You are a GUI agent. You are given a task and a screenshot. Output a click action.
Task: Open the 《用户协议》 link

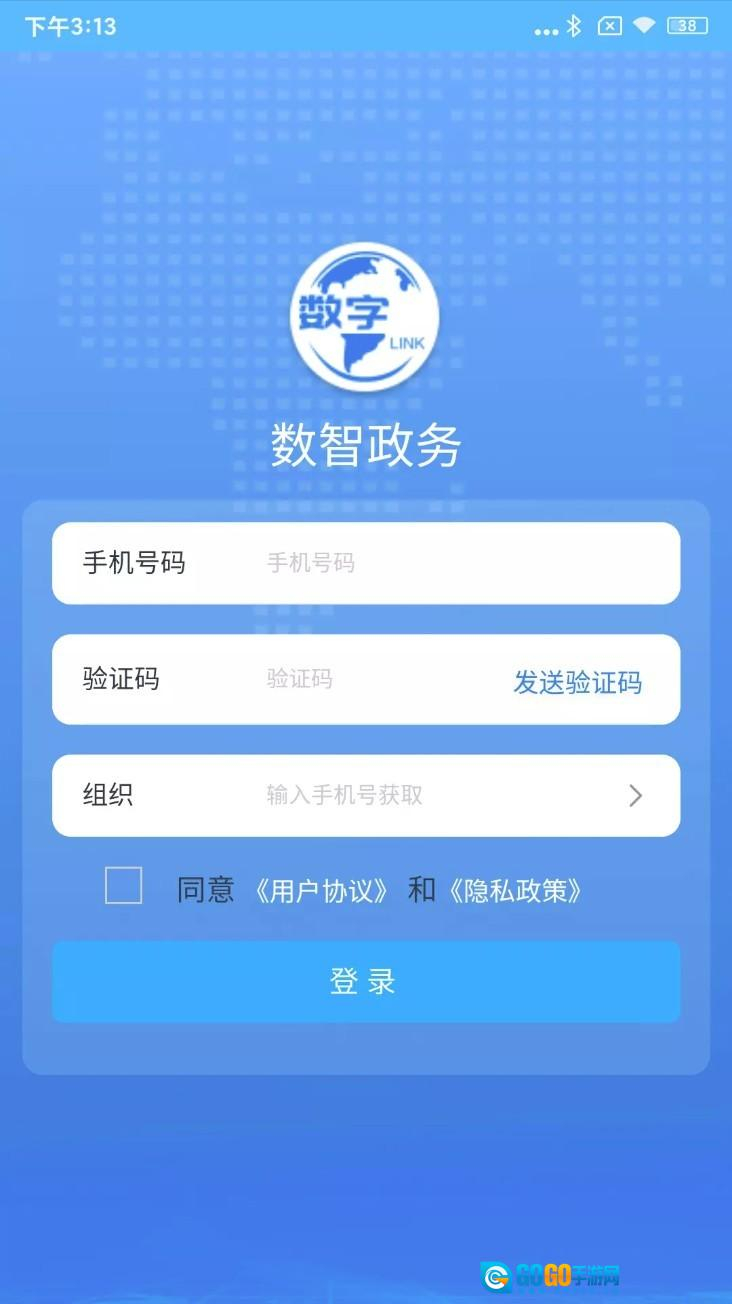coord(321,890)
